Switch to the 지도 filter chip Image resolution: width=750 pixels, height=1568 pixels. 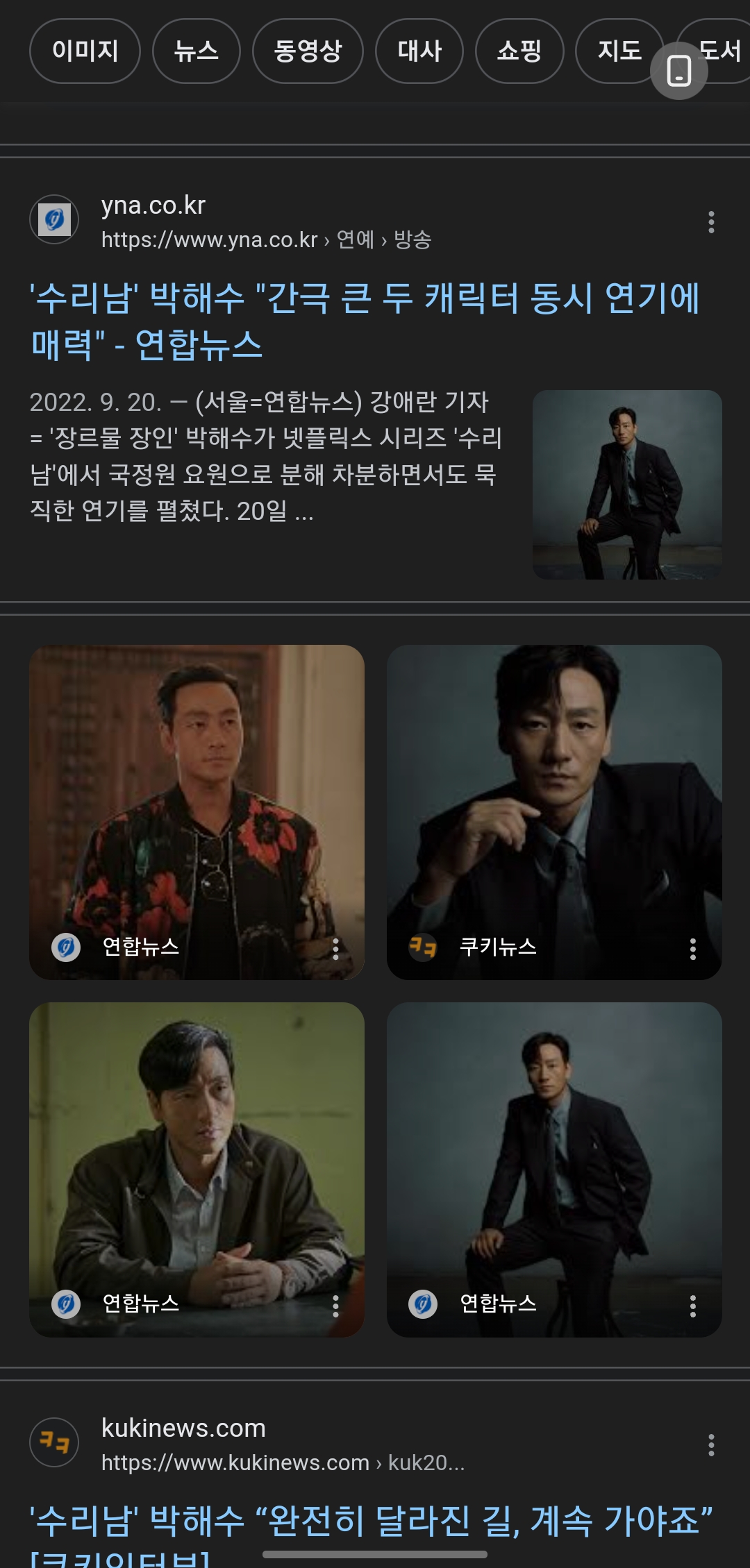click(615, 51)
